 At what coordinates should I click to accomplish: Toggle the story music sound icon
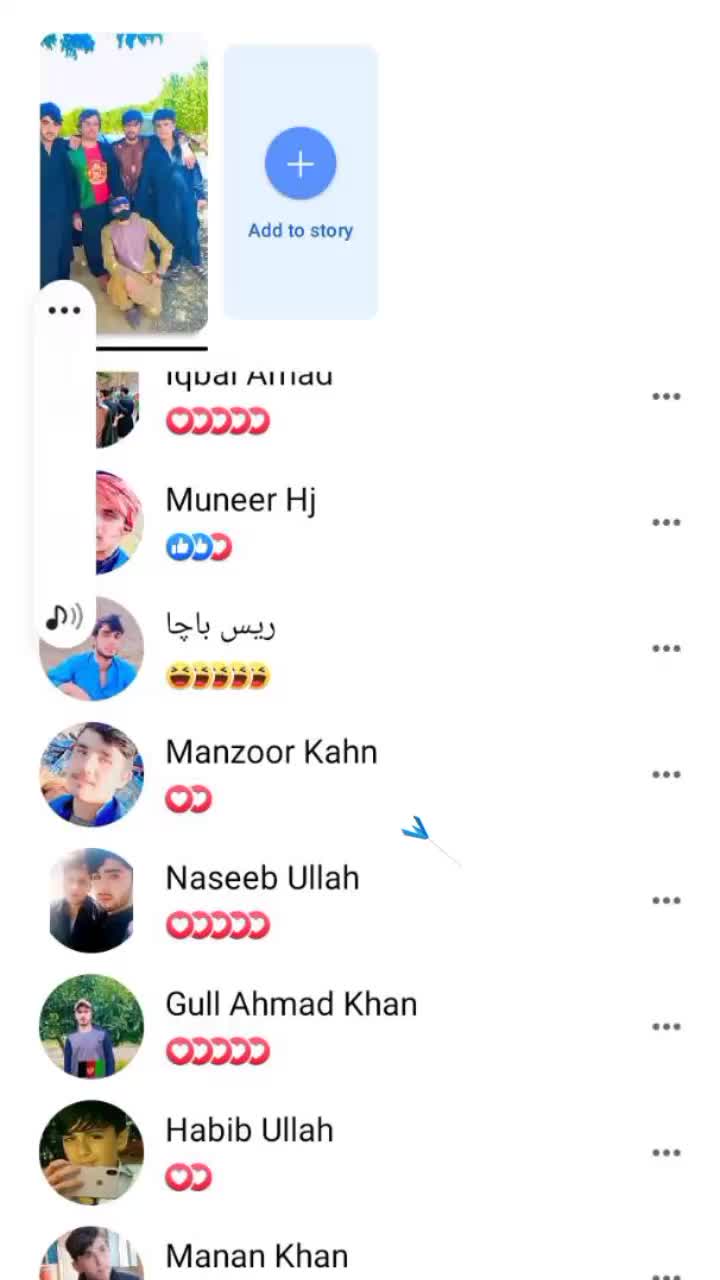pyautogui.click(x=63, y=617)
